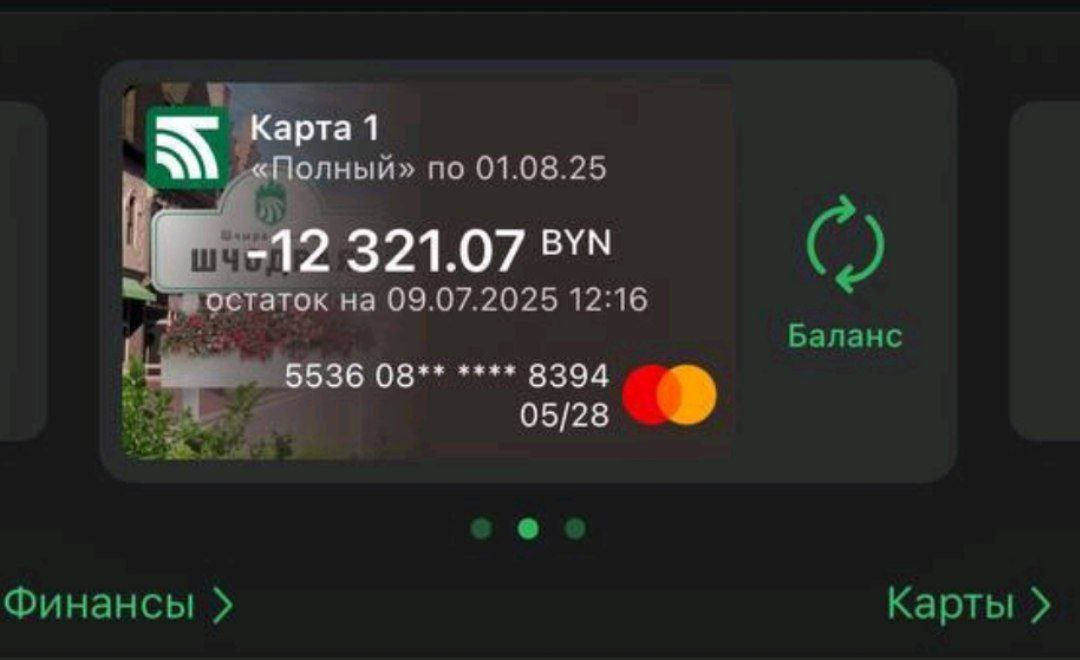
Task: Select the first page indicator dot
Action: click(x=482, y=528)
